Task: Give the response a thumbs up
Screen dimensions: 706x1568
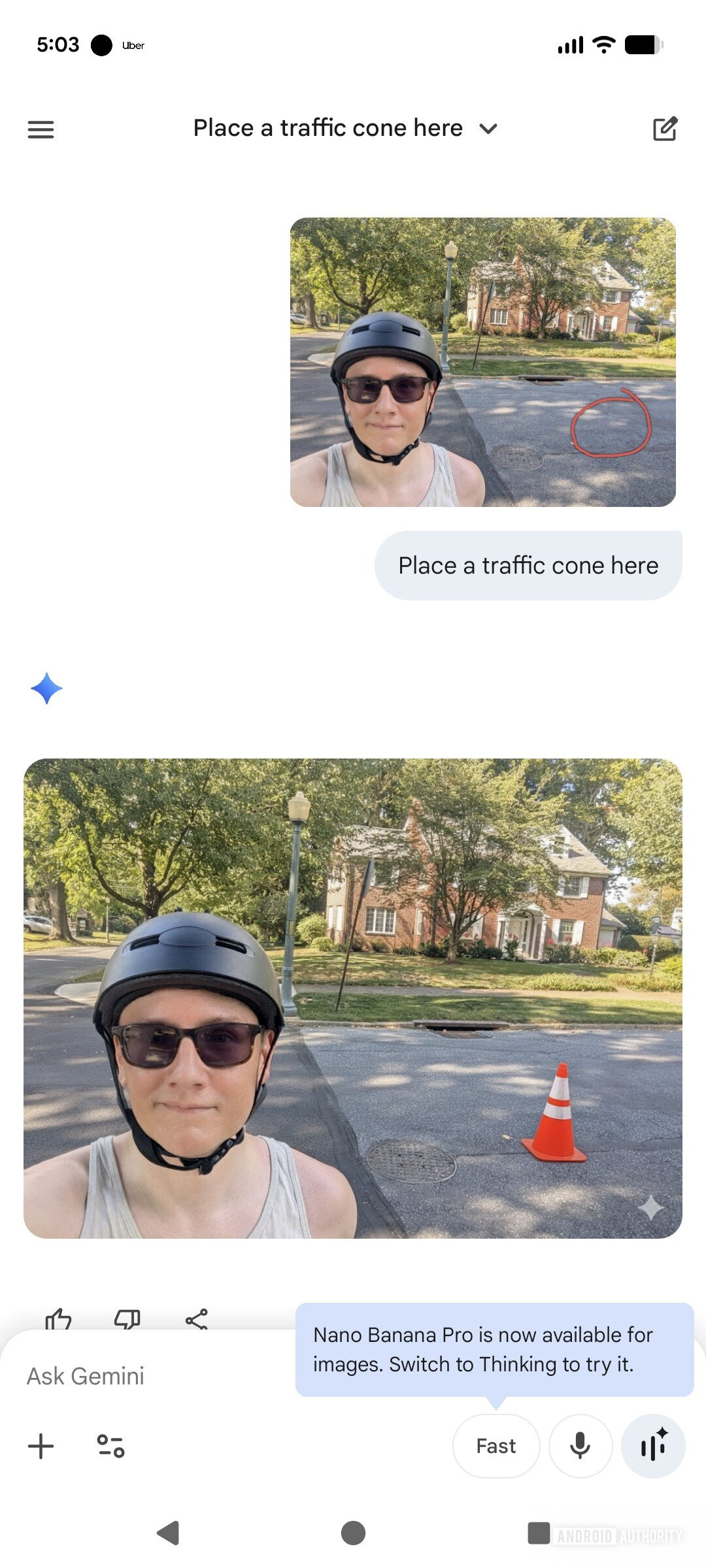Action: 58,1320
